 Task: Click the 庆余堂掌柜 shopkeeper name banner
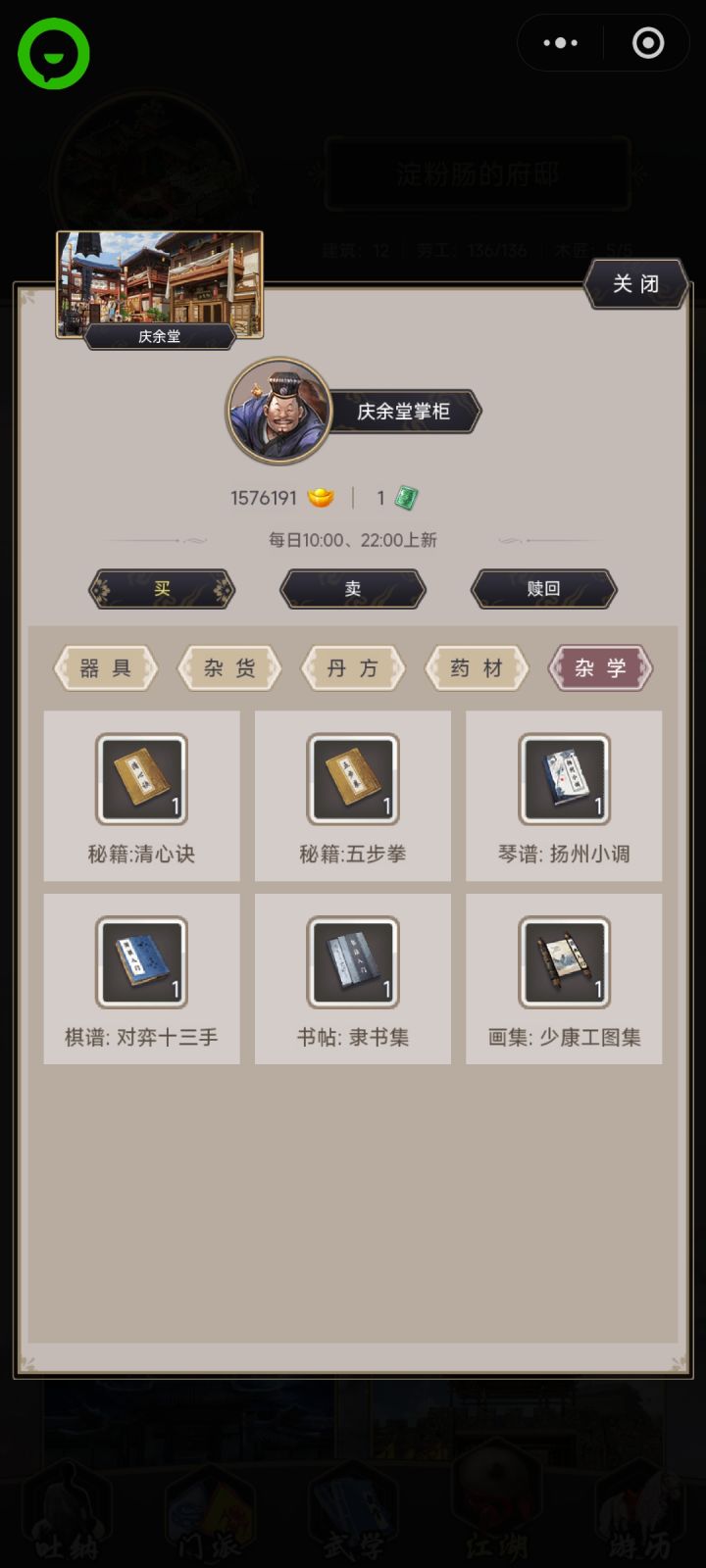pyautogui.click(x=405, y=413)
